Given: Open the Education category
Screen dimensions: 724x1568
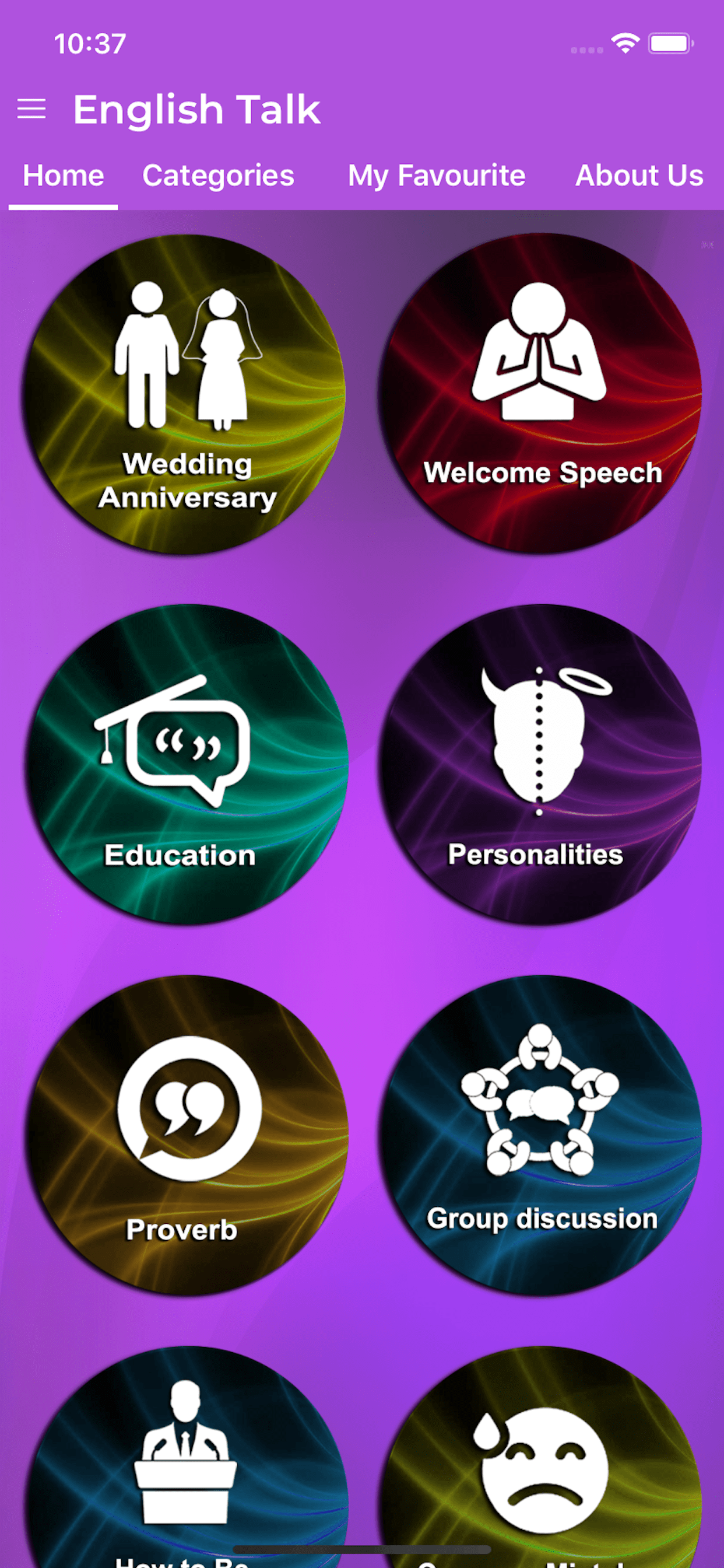Looking at the screenshot, I should 187,764.
